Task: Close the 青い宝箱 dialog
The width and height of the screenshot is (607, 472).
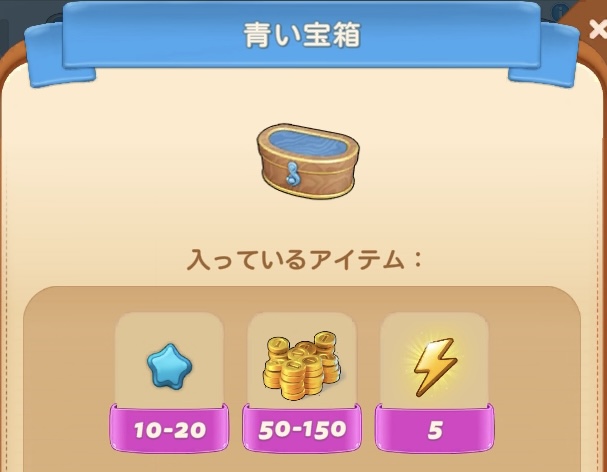Action: [x=597, y=29]
